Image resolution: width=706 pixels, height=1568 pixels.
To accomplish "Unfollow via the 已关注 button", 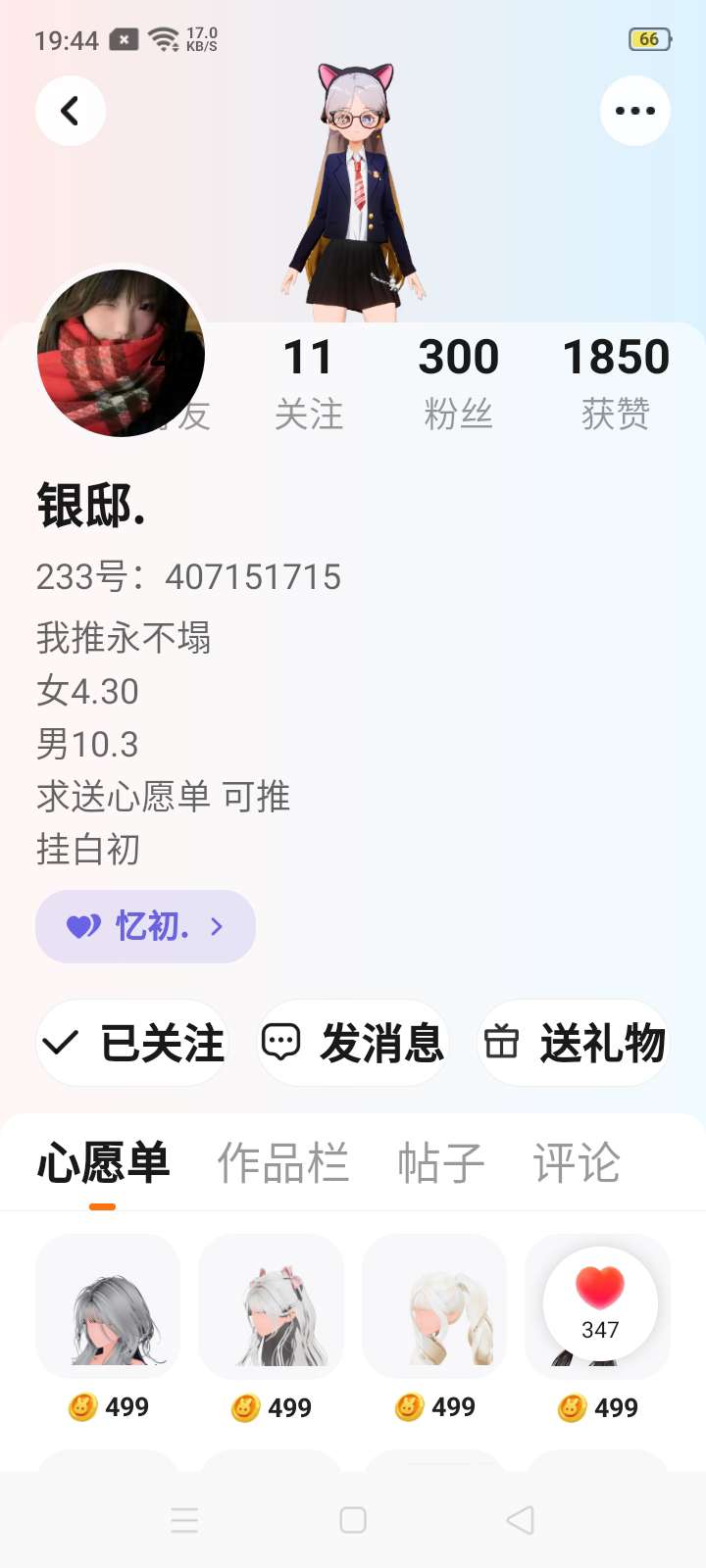I will click(133, 1043).
